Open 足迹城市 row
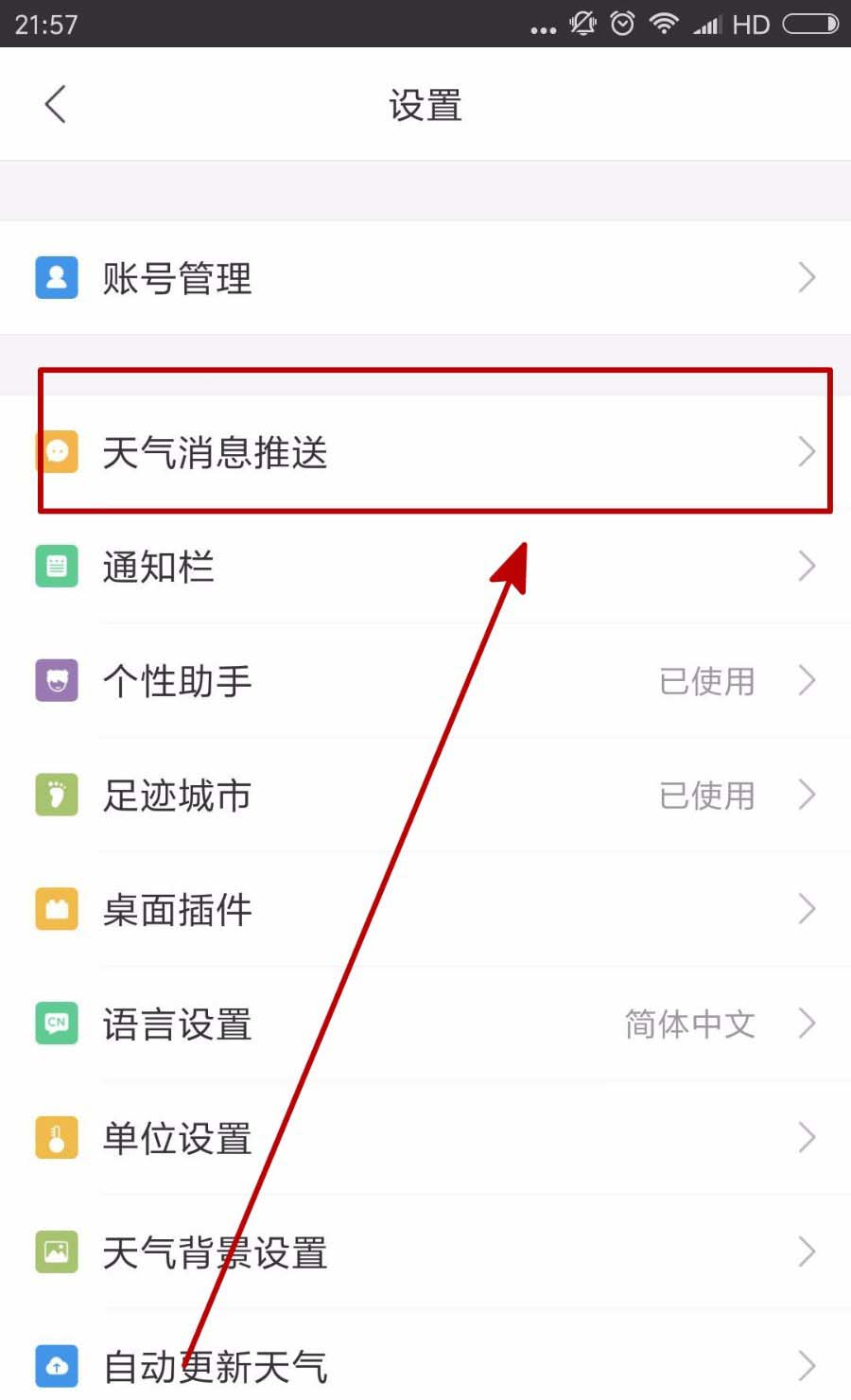Image resolution: width=851 pixels, height=1400 pixels. 425,796
